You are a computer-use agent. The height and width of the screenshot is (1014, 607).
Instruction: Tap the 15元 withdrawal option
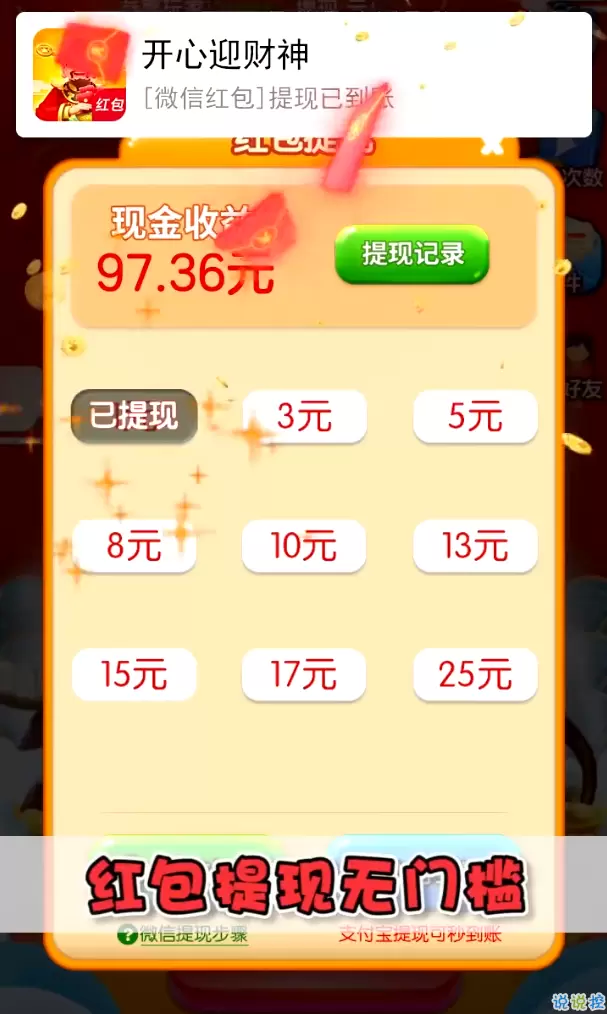pyautogui.click(x=134, y=675)
